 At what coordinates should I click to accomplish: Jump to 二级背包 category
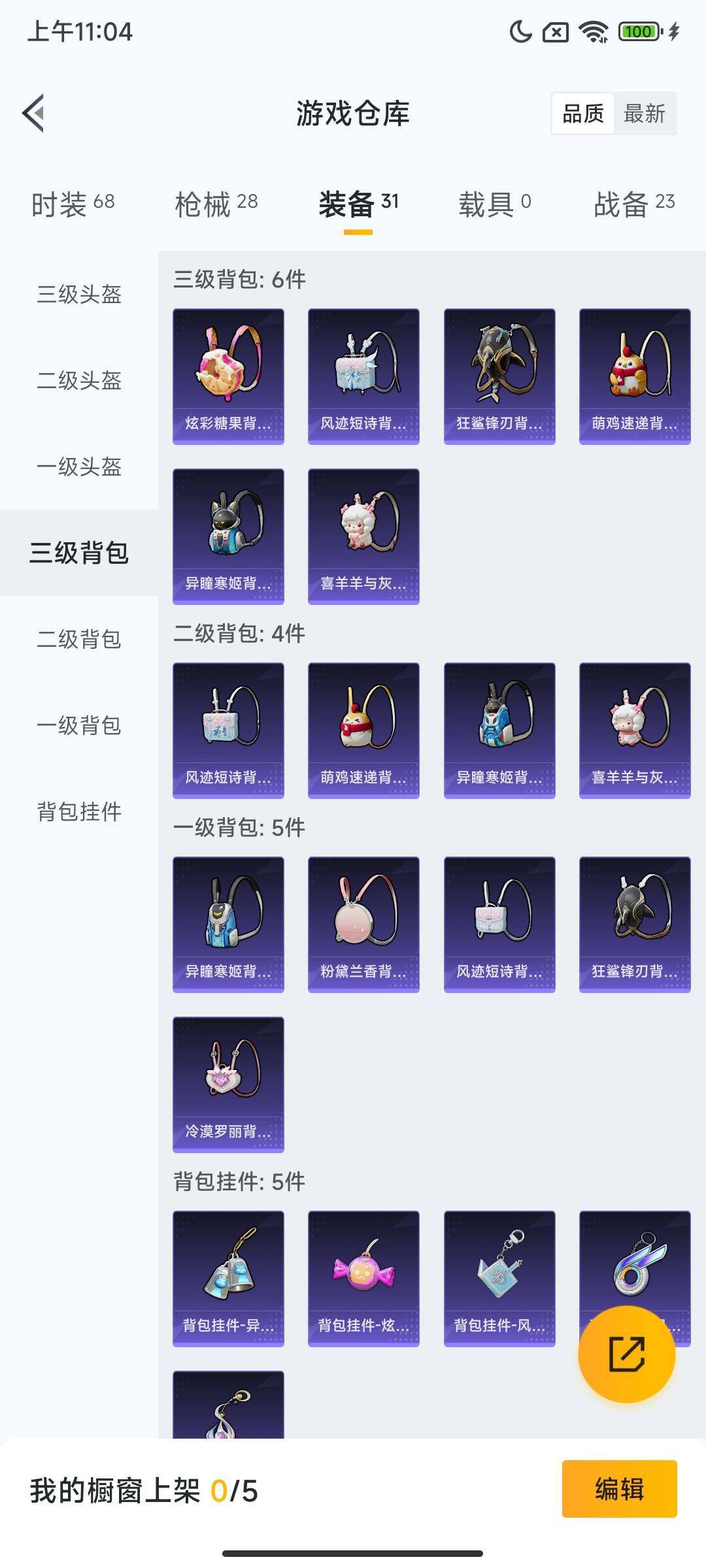click(79, 639)
